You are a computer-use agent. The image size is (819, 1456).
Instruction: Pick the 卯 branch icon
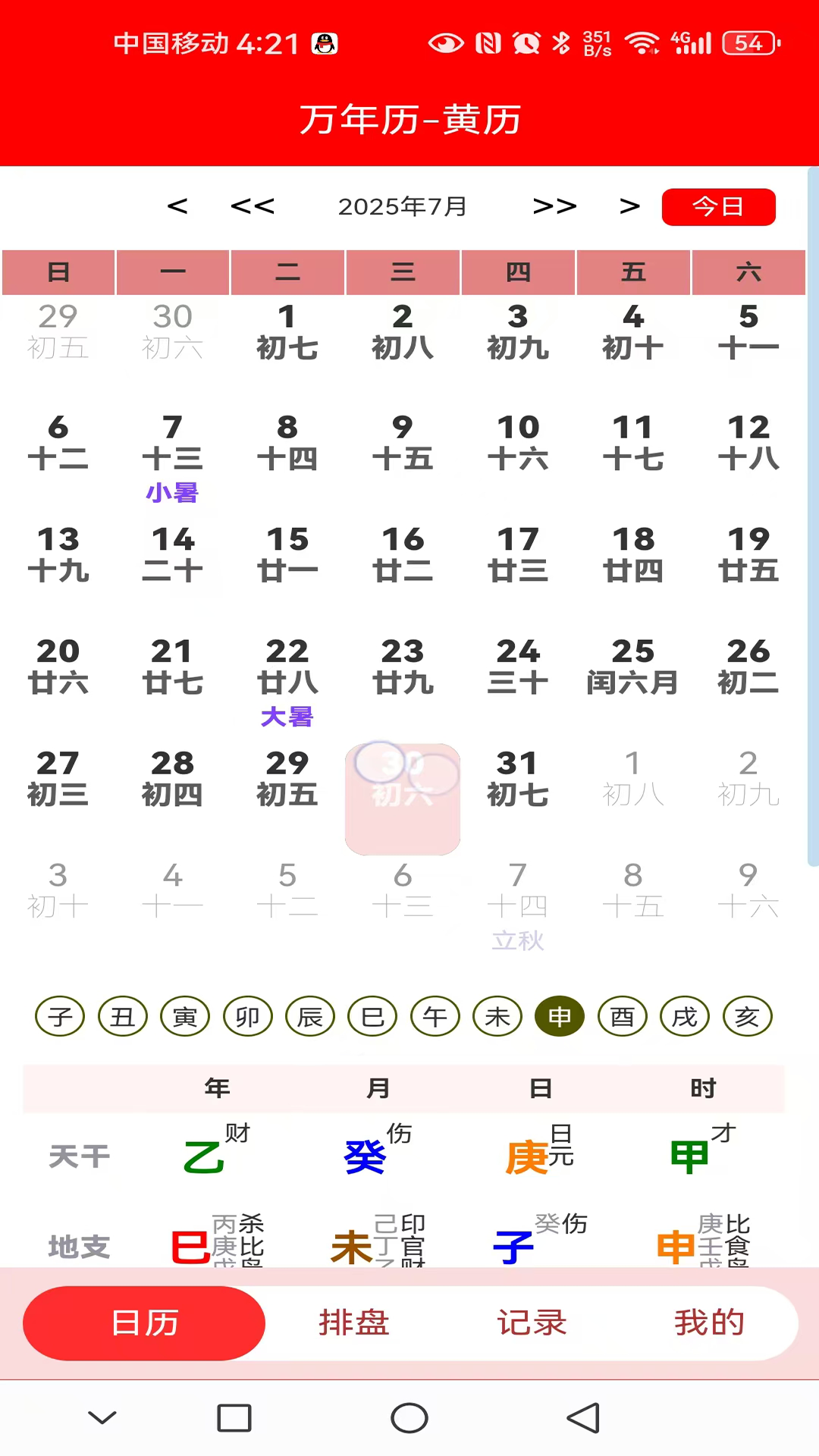(x=247, y=1016)
